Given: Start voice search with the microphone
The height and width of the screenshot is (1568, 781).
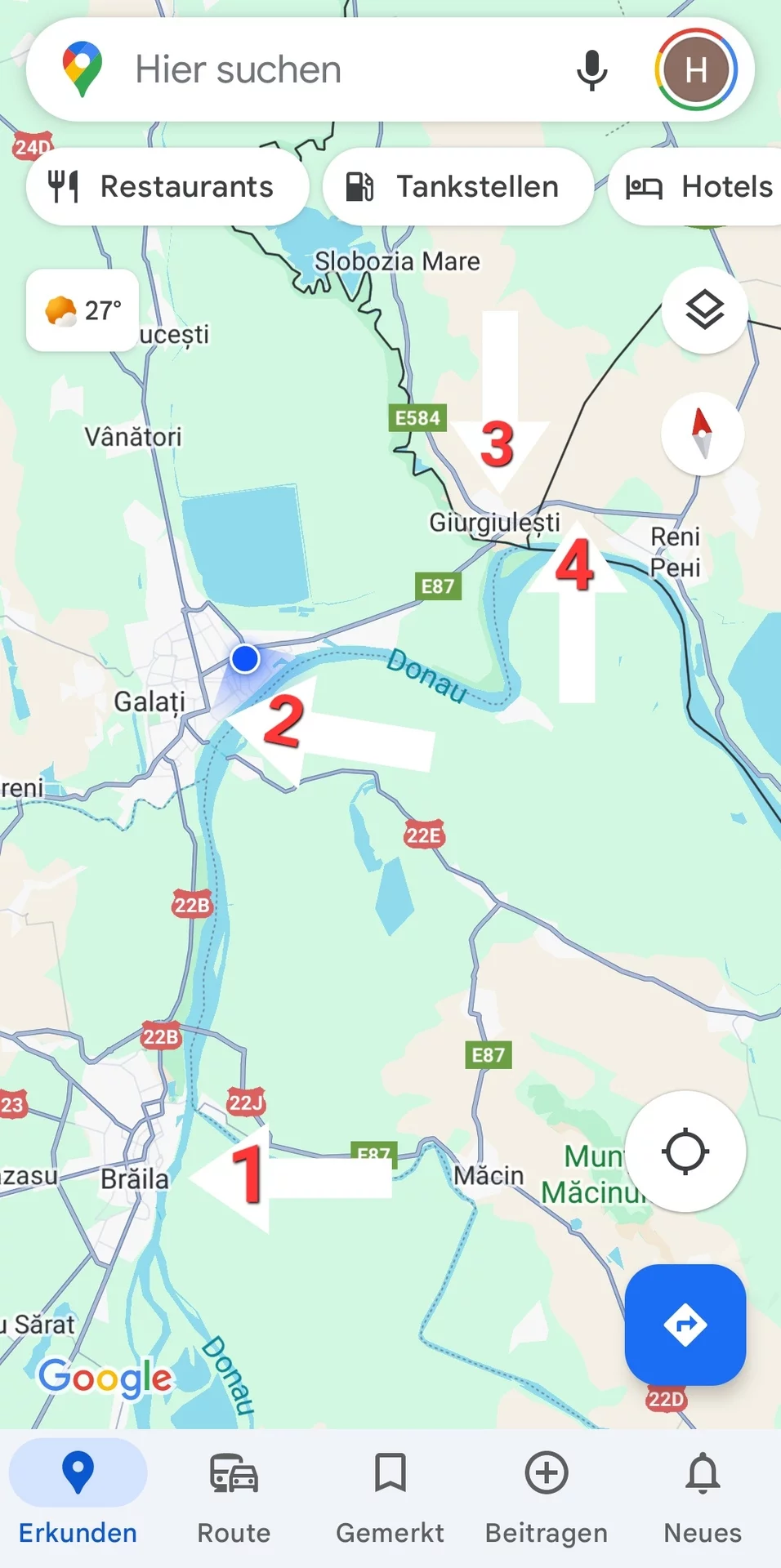Looking at the screenshot, I should pos(591,70).
